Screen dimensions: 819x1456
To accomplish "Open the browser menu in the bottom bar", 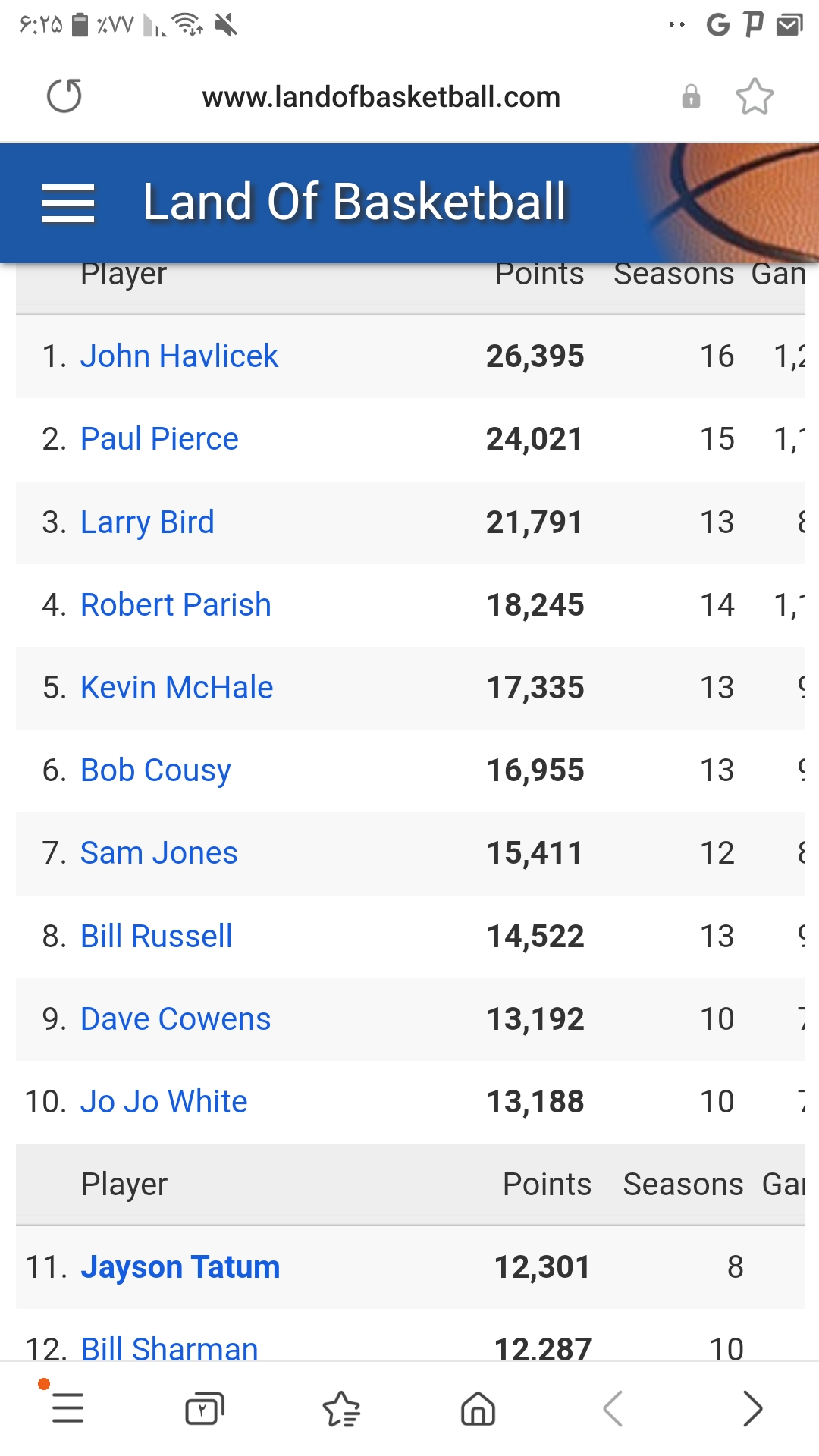I will [x=68, y=1409].
